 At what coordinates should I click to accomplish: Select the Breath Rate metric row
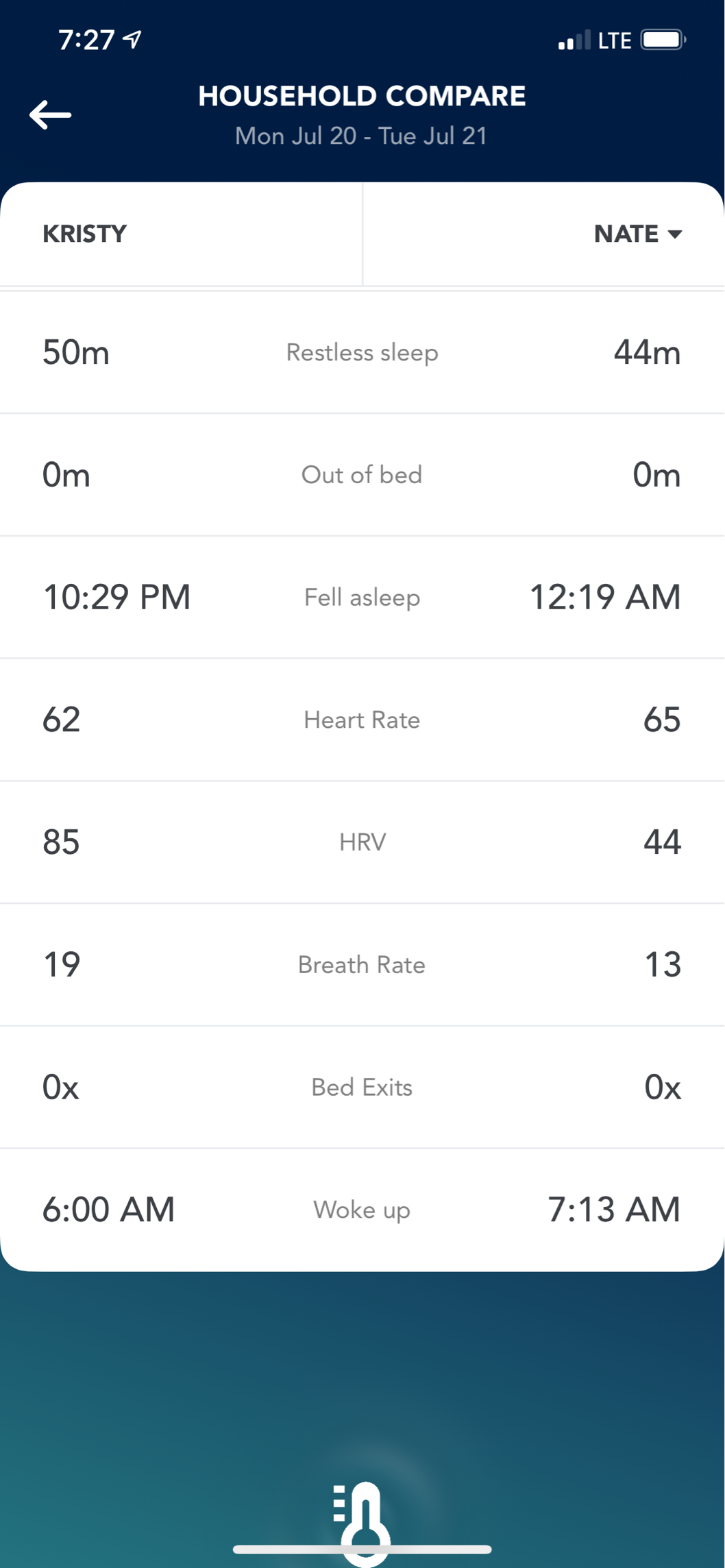[362, 964]
